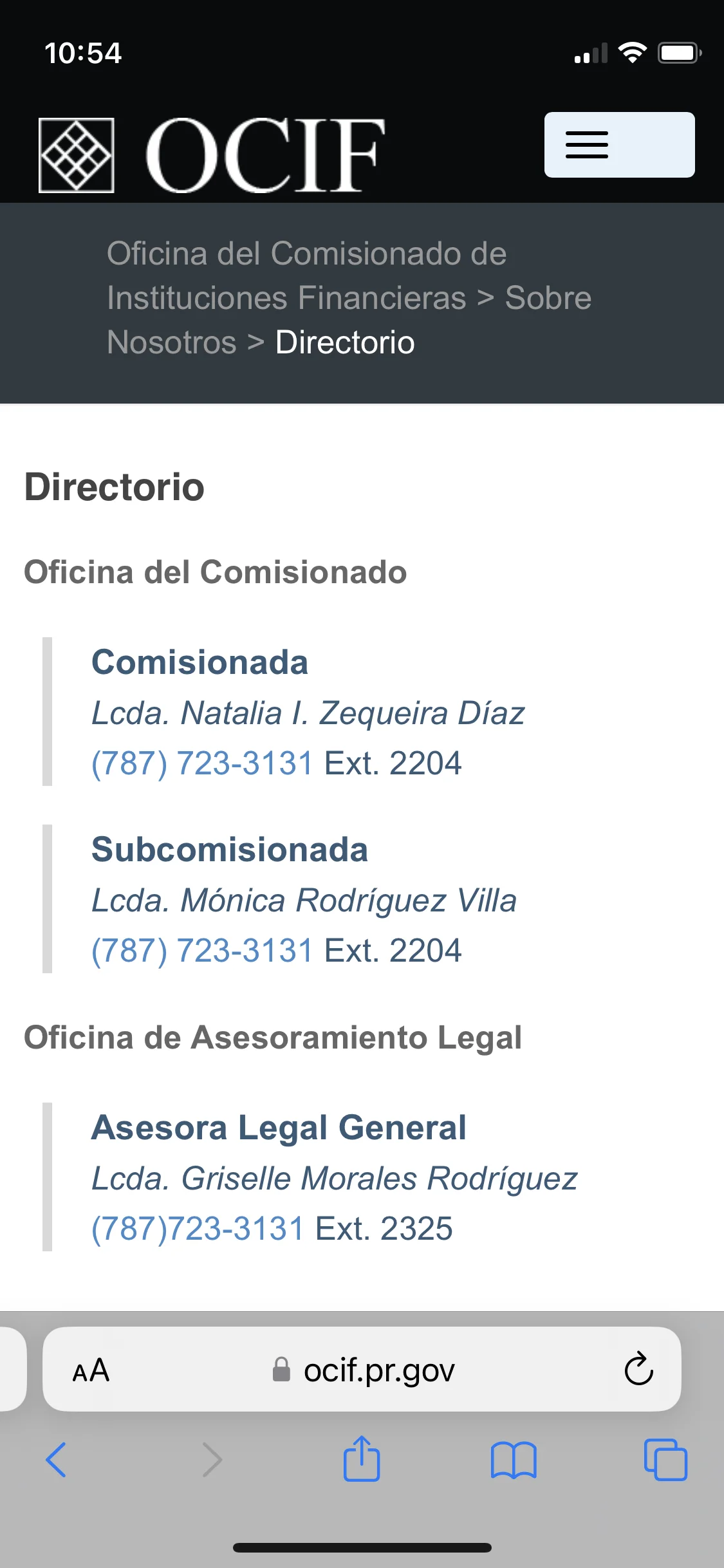This screenshot has width=724, height=1568.
Task: Tap the ocif.pr.gov address bar
Action: click(362, 1369)
